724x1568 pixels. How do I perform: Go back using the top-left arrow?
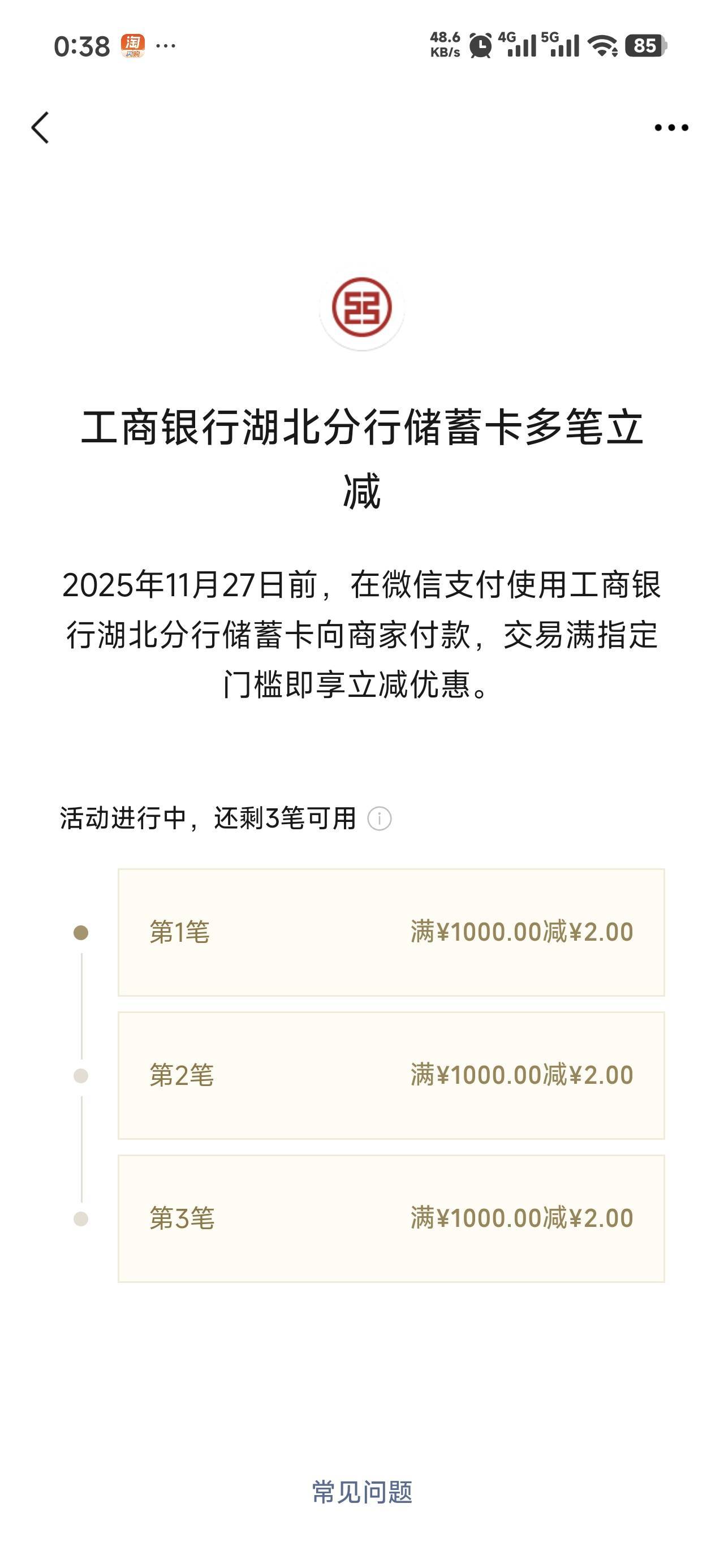coord(40,128)
